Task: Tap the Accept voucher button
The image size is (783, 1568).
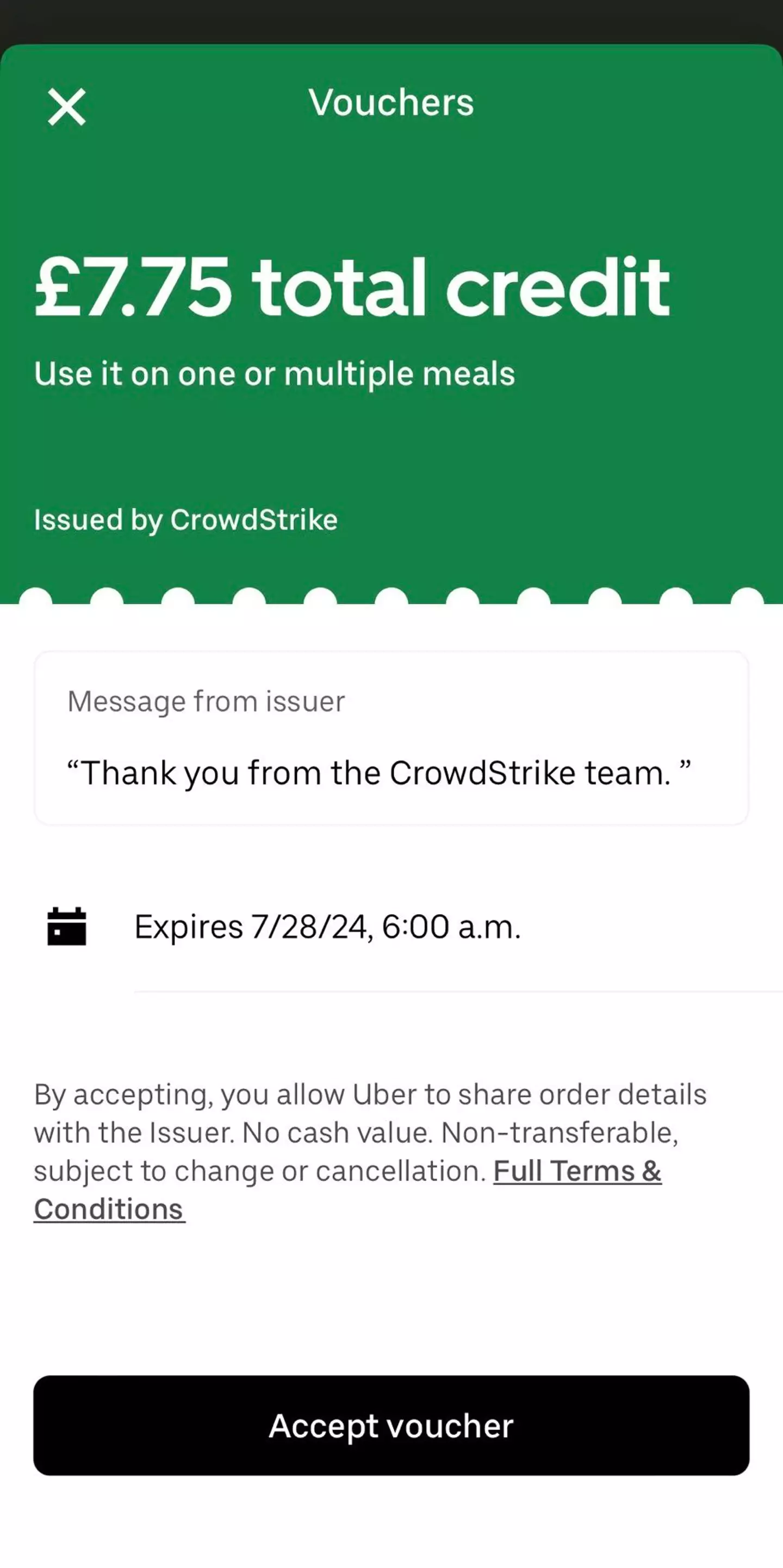Action: point(391,1425)
